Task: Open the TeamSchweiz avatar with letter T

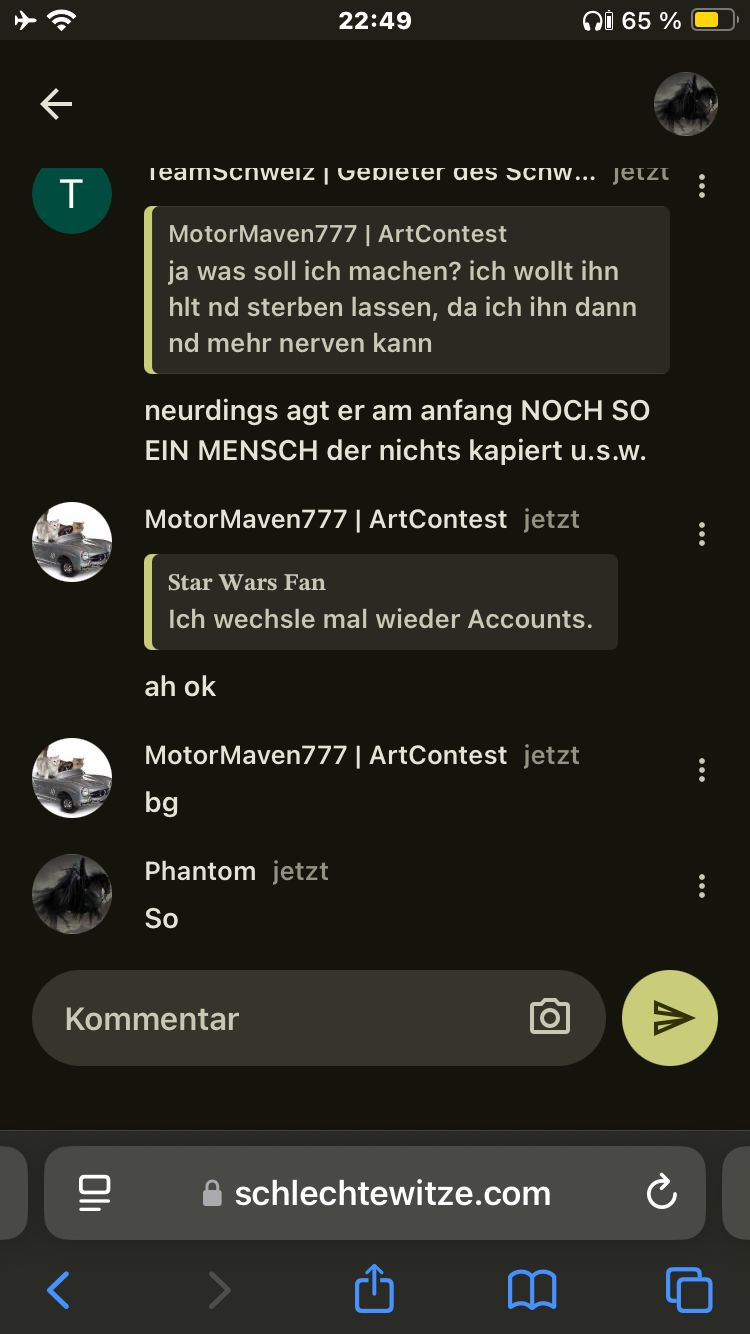Action: coord(72,196)
